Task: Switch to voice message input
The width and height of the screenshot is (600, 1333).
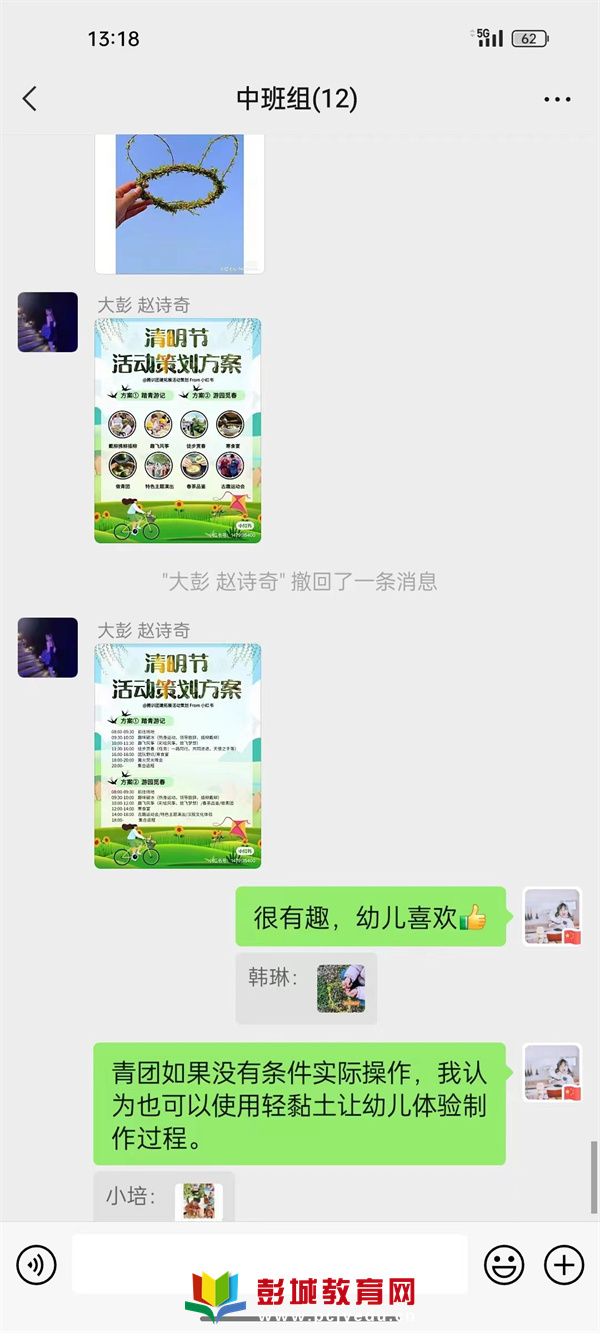Action: click(x=37, y=1265)
